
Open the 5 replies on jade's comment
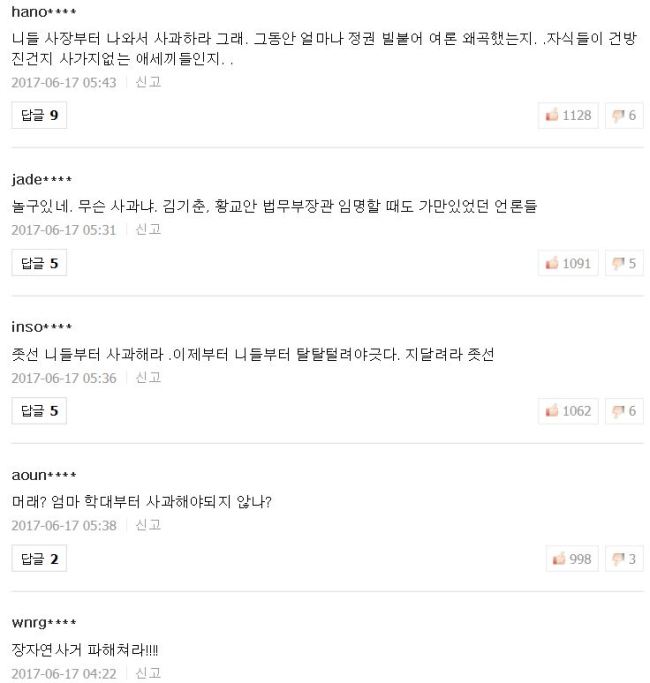pos(39,263)
